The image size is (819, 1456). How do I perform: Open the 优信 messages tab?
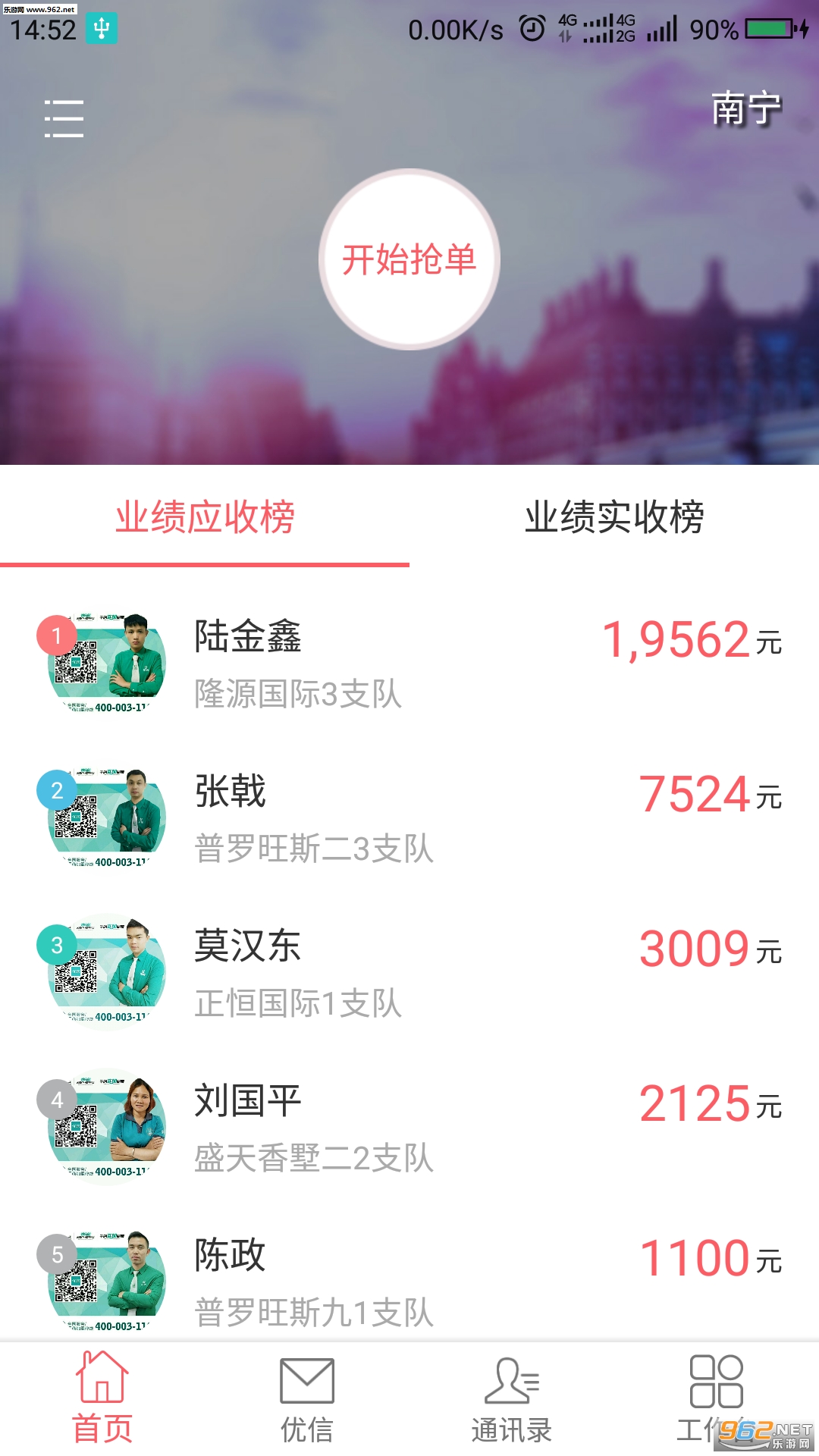(x=307, y=1399)
